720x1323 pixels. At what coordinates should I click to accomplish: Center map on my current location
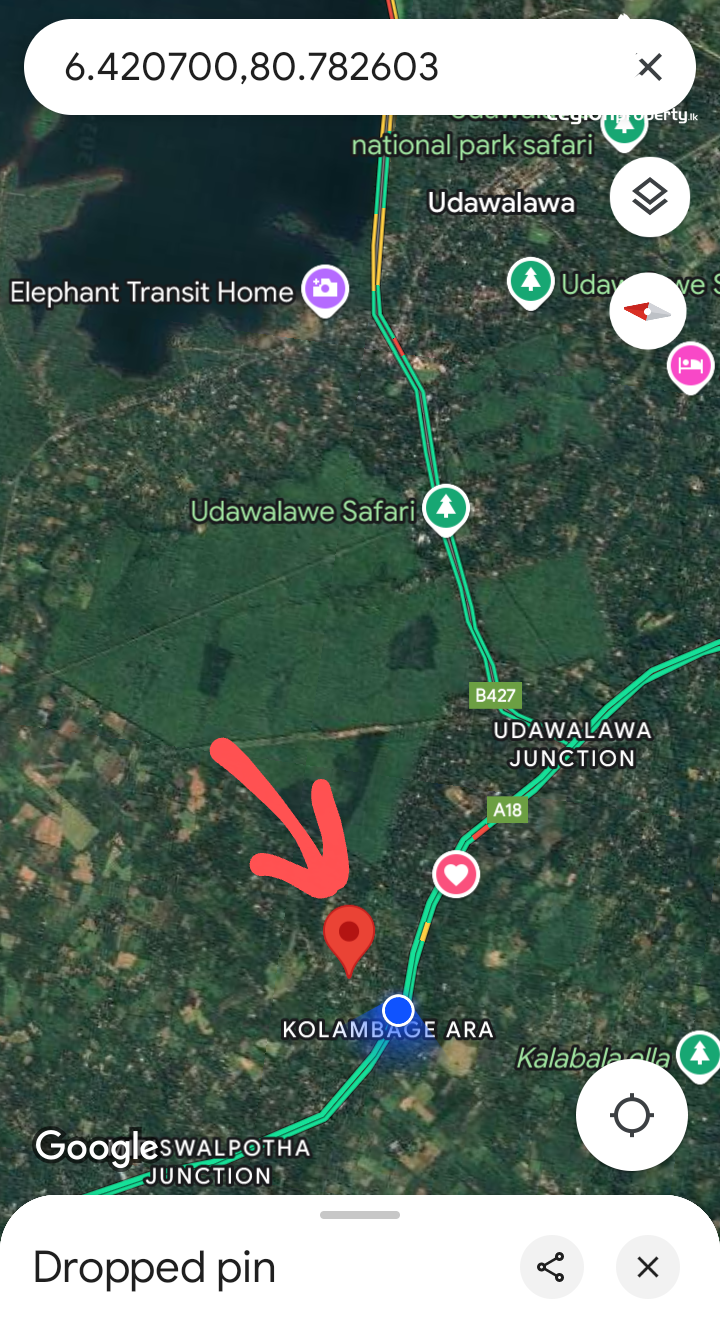click(631, 1115)
